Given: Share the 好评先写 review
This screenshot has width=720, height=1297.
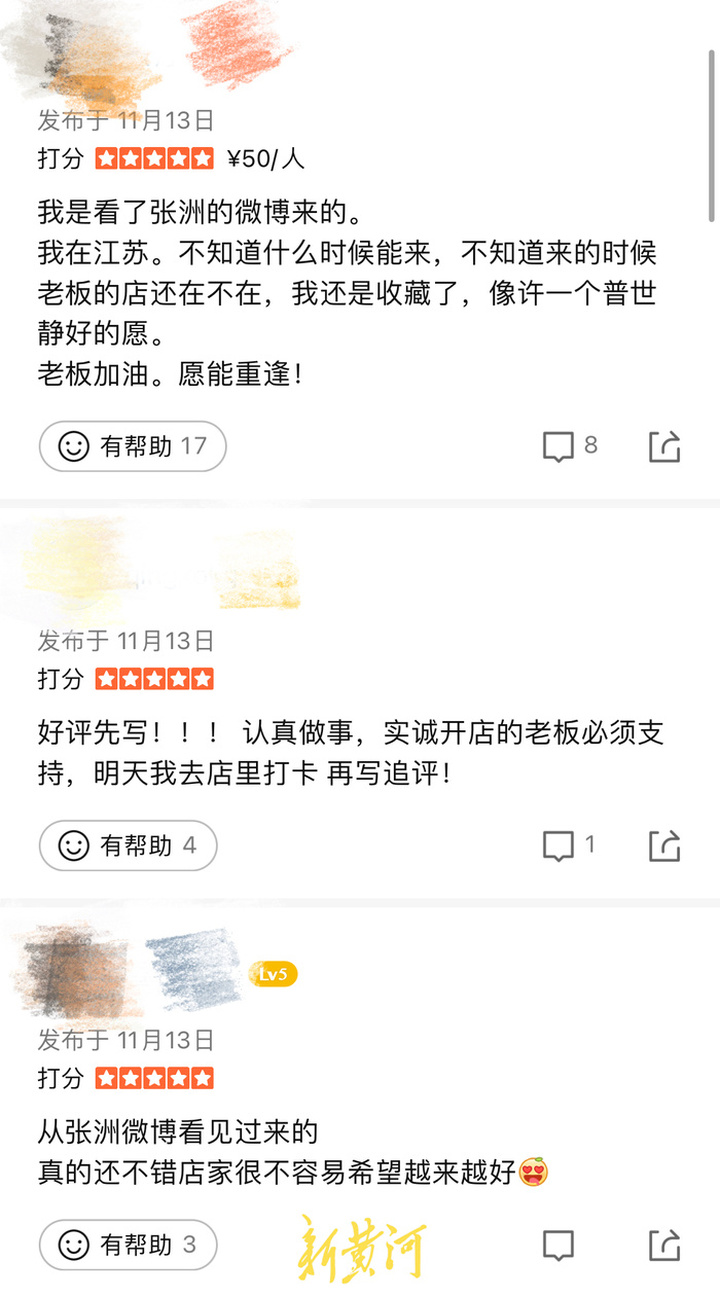Looking at the screenshot, I should [664, 846].
